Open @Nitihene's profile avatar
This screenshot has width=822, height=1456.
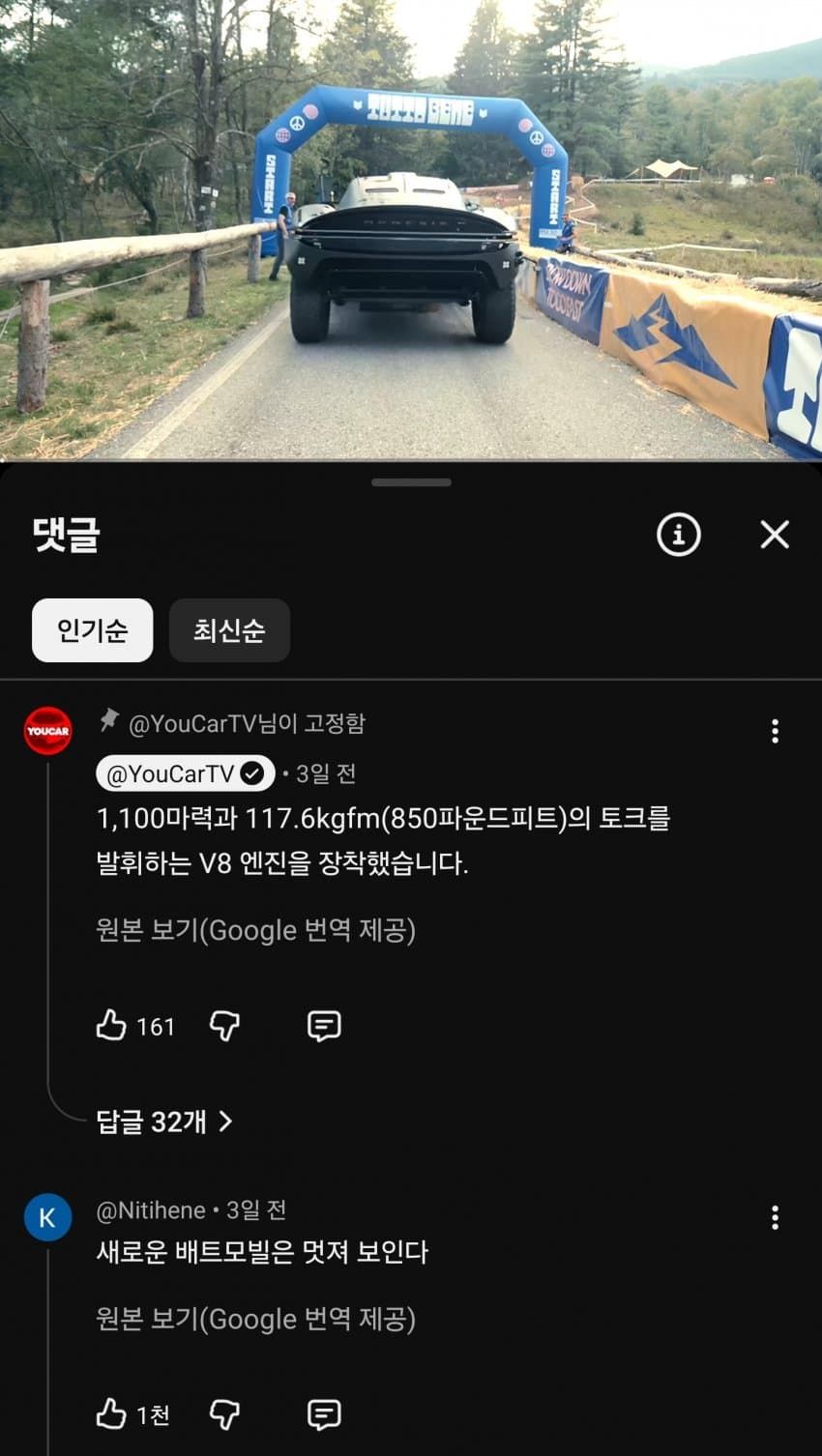point(47,1218)
